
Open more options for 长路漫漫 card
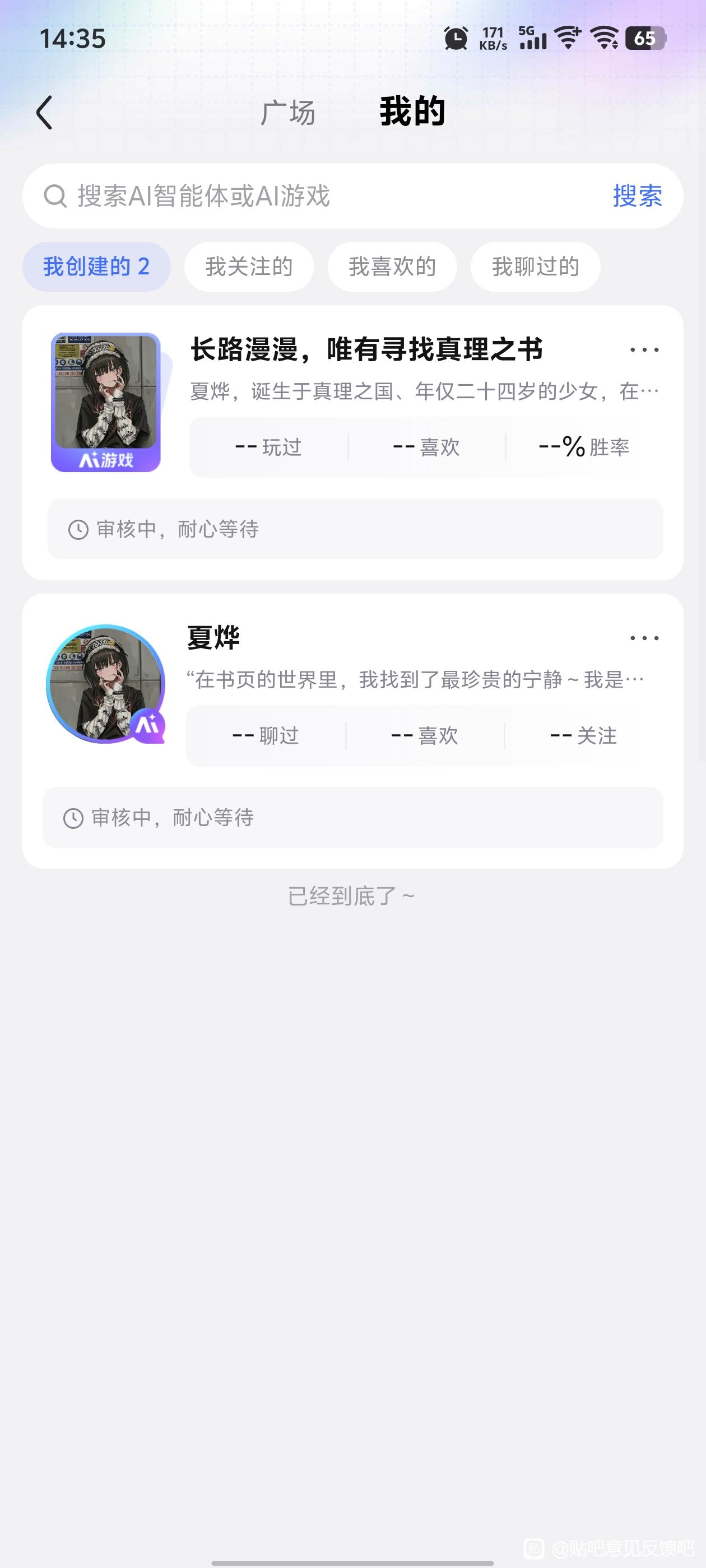pyautogui.click(x=644, y=350)
